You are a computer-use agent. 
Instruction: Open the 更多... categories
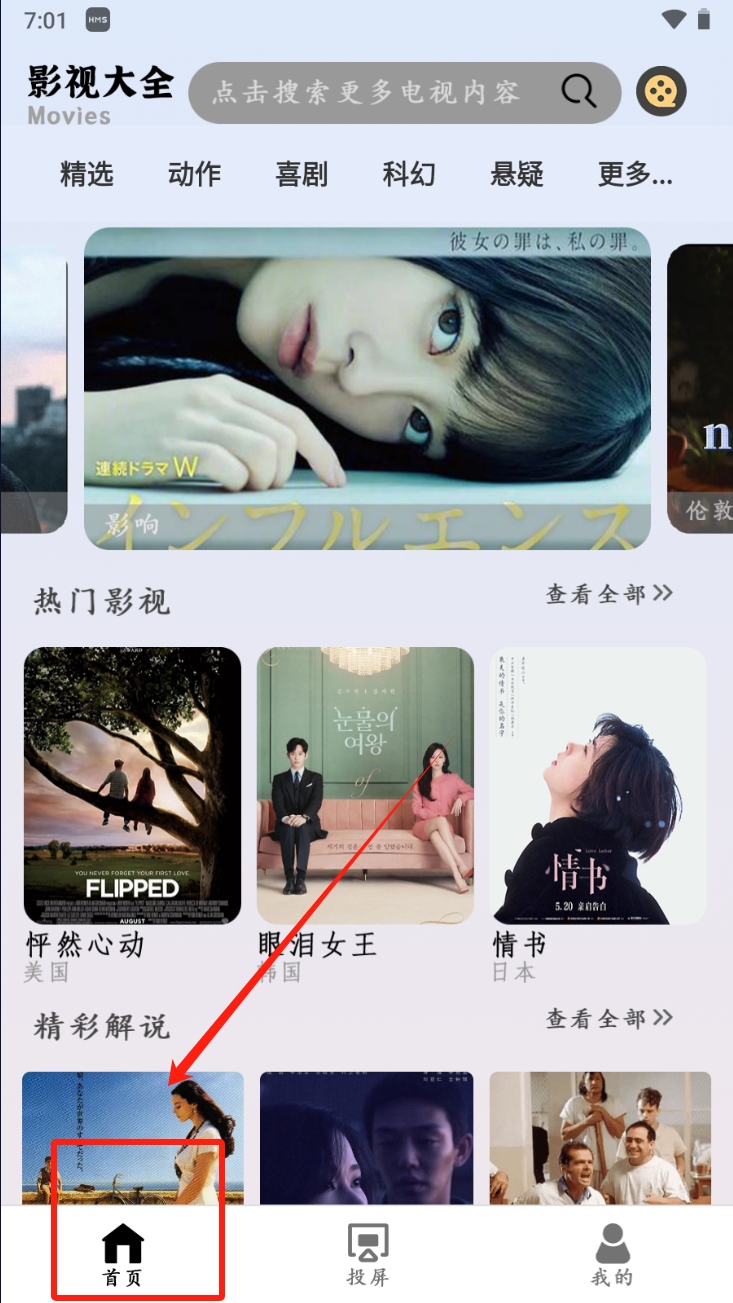[635, 174]
